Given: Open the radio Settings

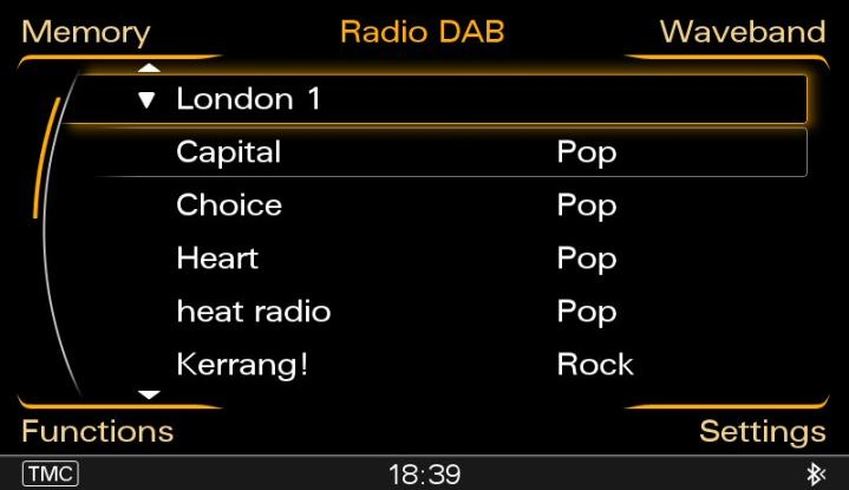Looking at the screenshot, I should [x=762, y=431].
